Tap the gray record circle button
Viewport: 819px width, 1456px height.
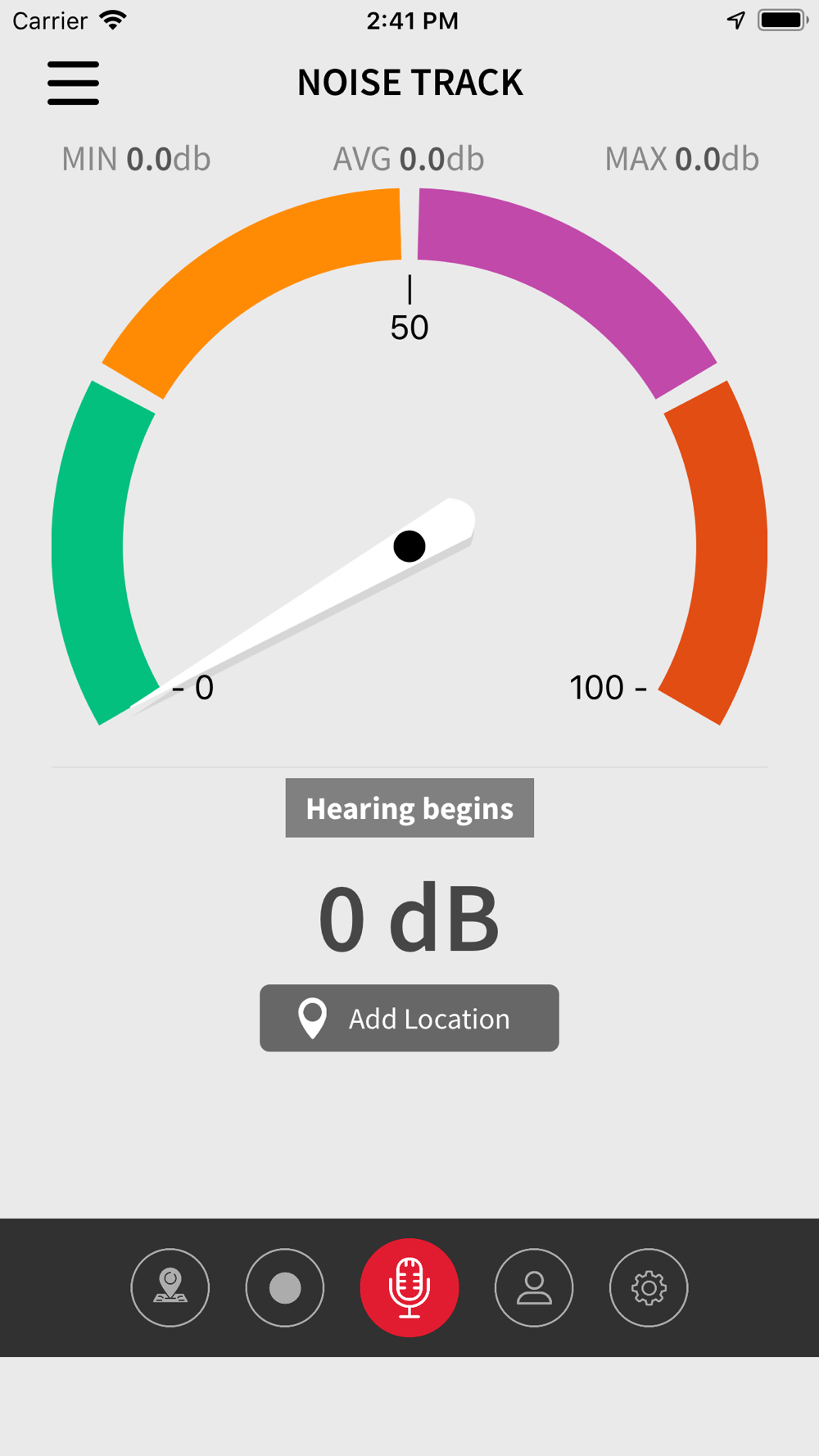coord(285,1287)
